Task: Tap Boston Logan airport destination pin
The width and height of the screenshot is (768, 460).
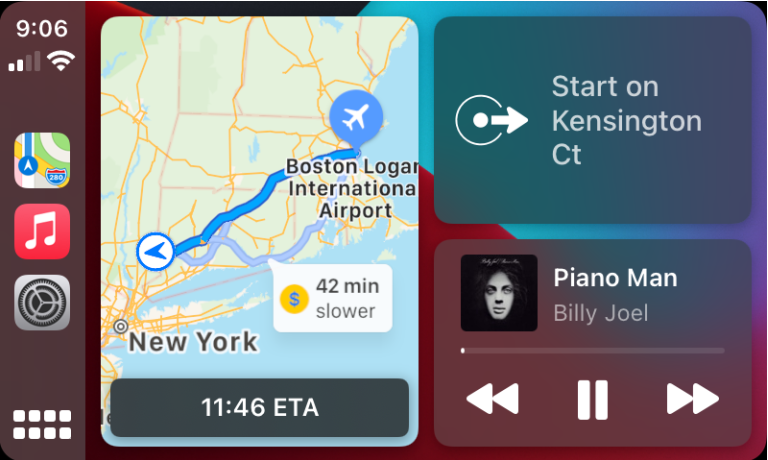Action: click(x=355, y=119)
